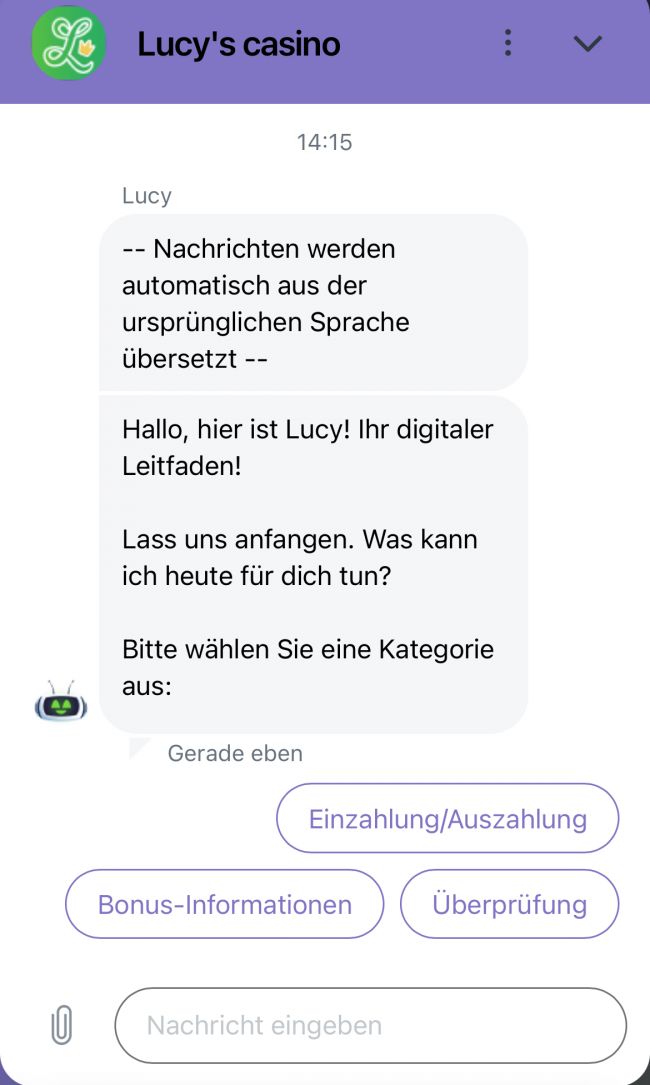650x1085 pixels.
Task: Attach a file with the paperclip
Action: tap(62, 1026)
